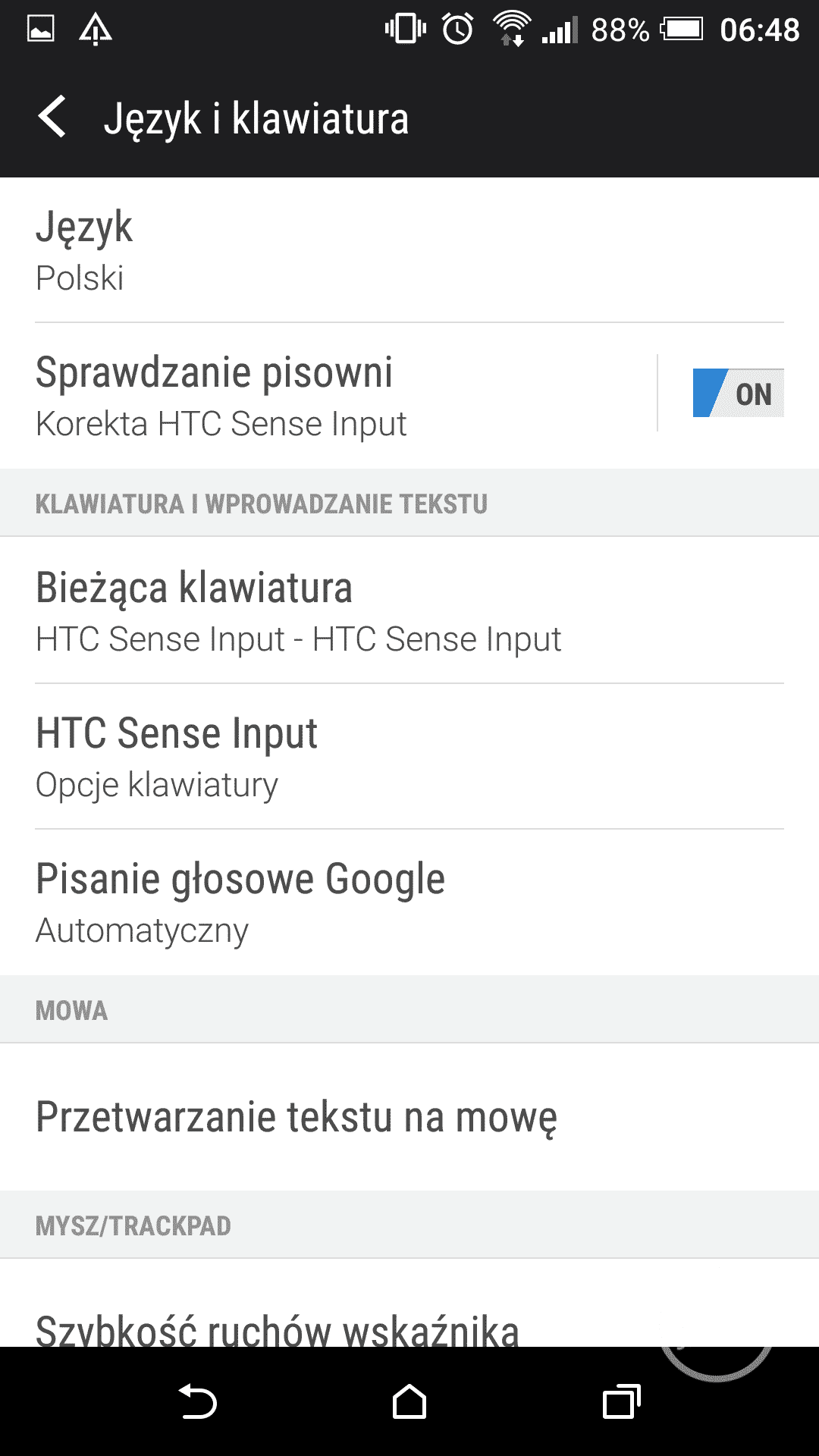Tap the system home button

coord(409,1401)
